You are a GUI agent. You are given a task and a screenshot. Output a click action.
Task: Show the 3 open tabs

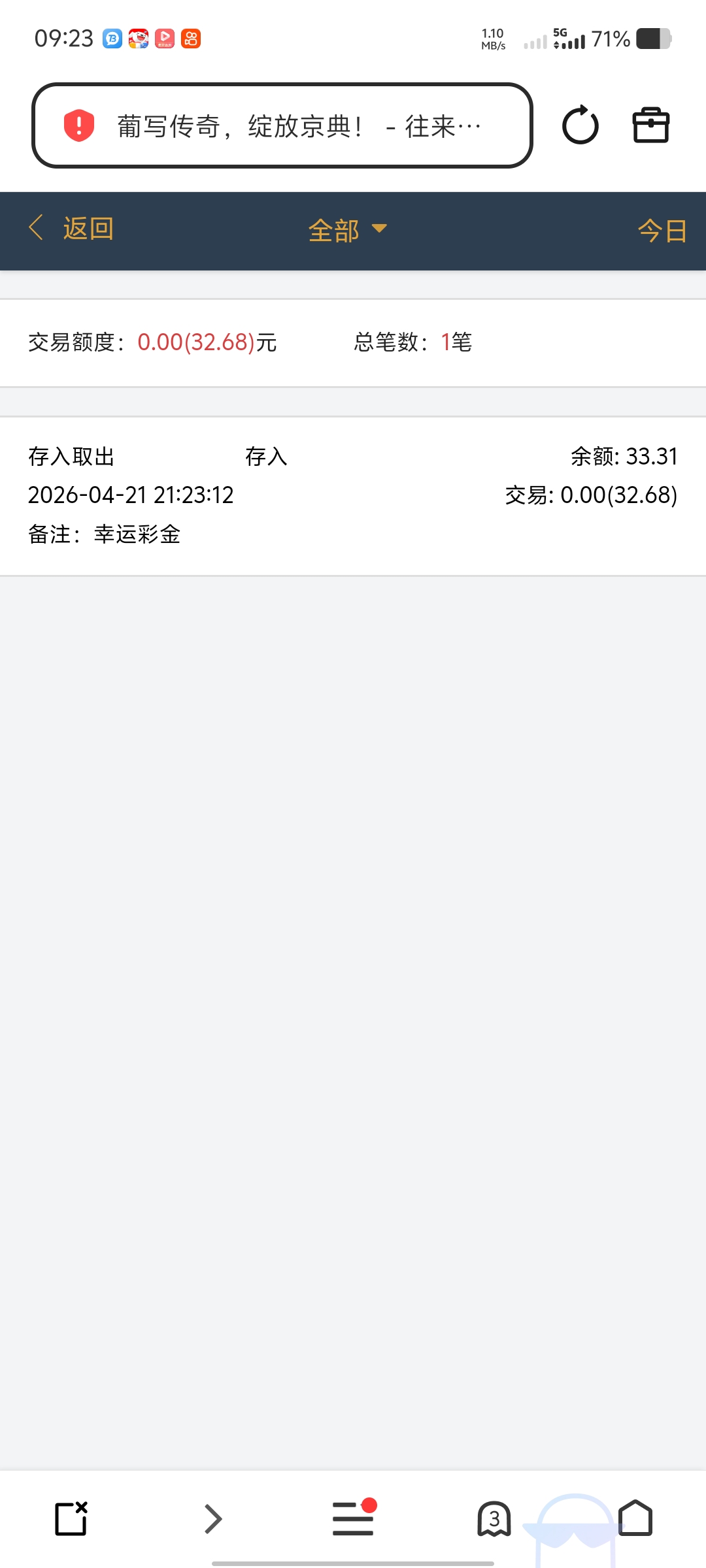pos(494,1518)
